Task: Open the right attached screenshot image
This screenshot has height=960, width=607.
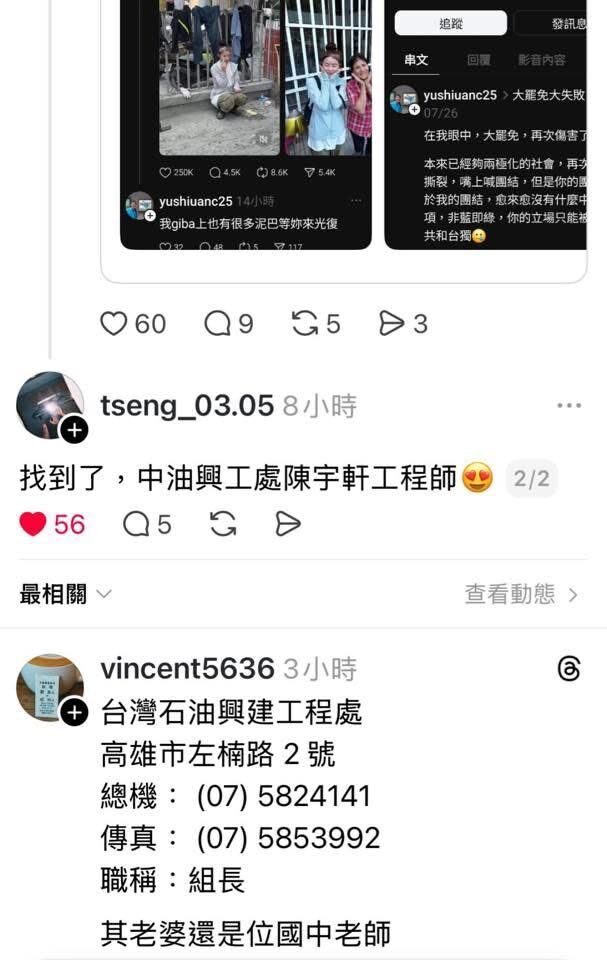Action: [x=486, y=124]
